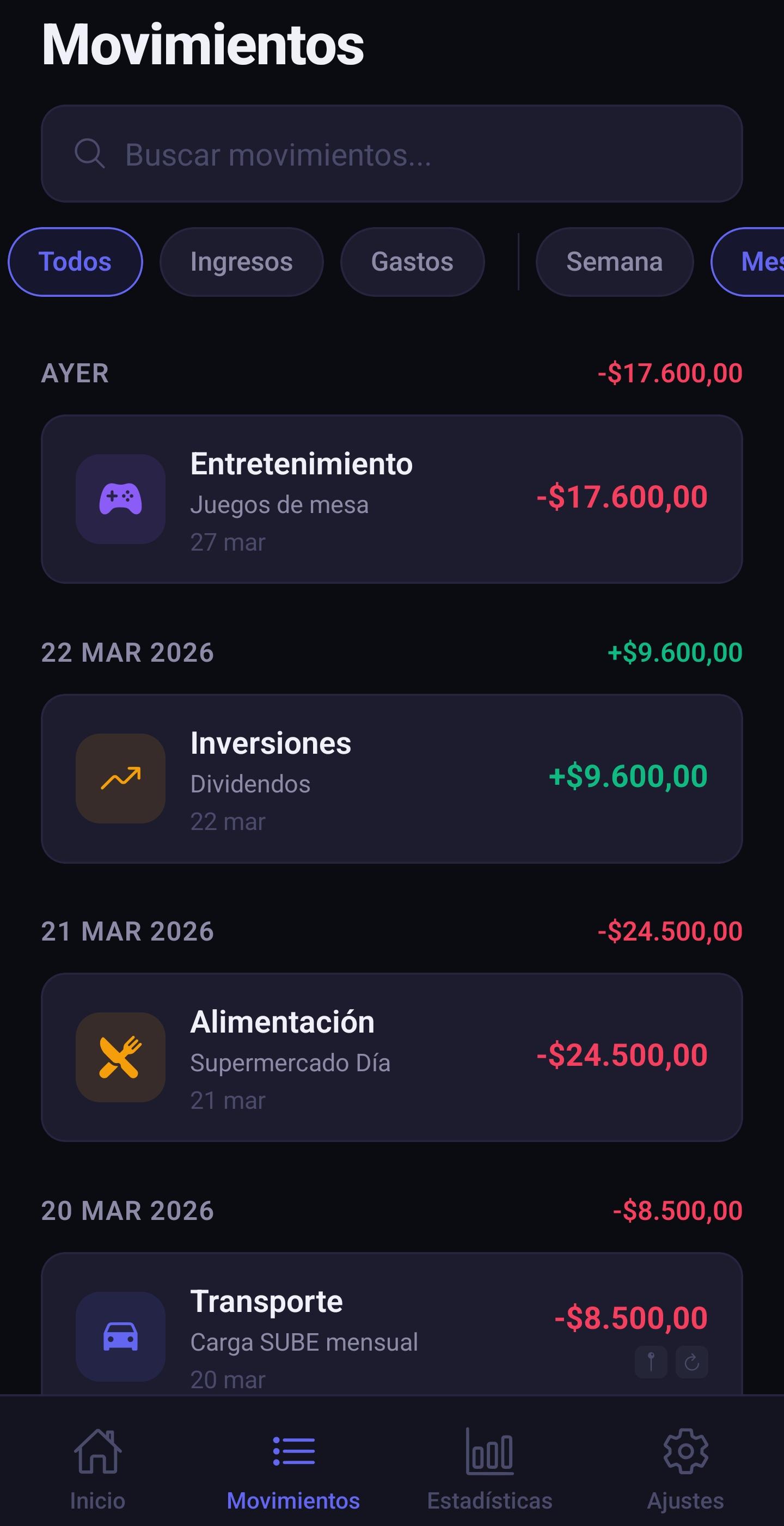Select the Semana time filter

(614, 261)
